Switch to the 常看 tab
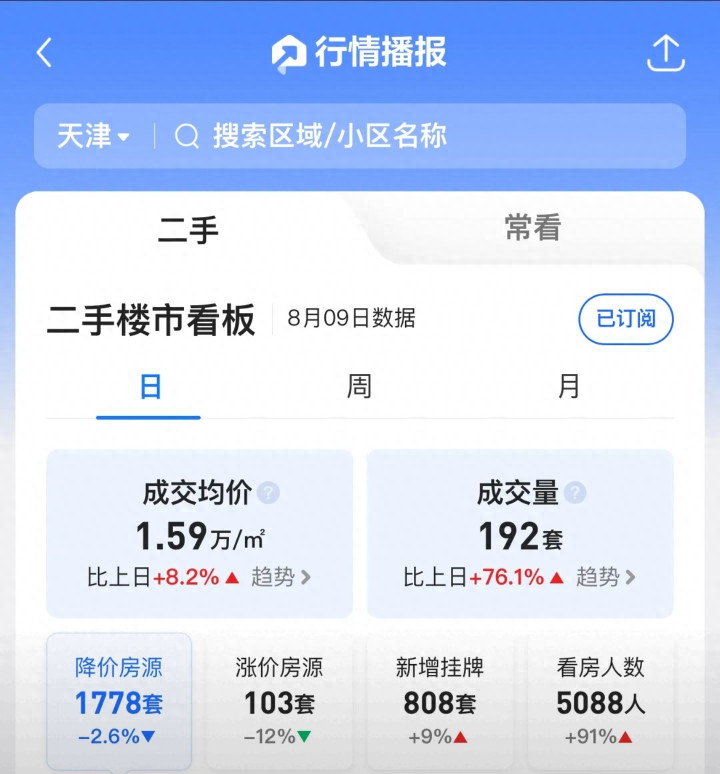 coord(532,228)
